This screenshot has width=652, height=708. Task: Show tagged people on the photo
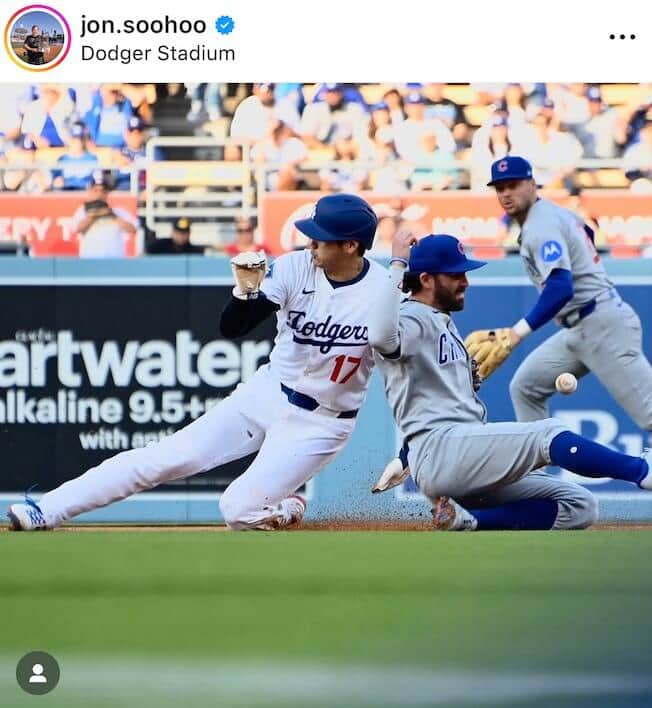[38, 673]
